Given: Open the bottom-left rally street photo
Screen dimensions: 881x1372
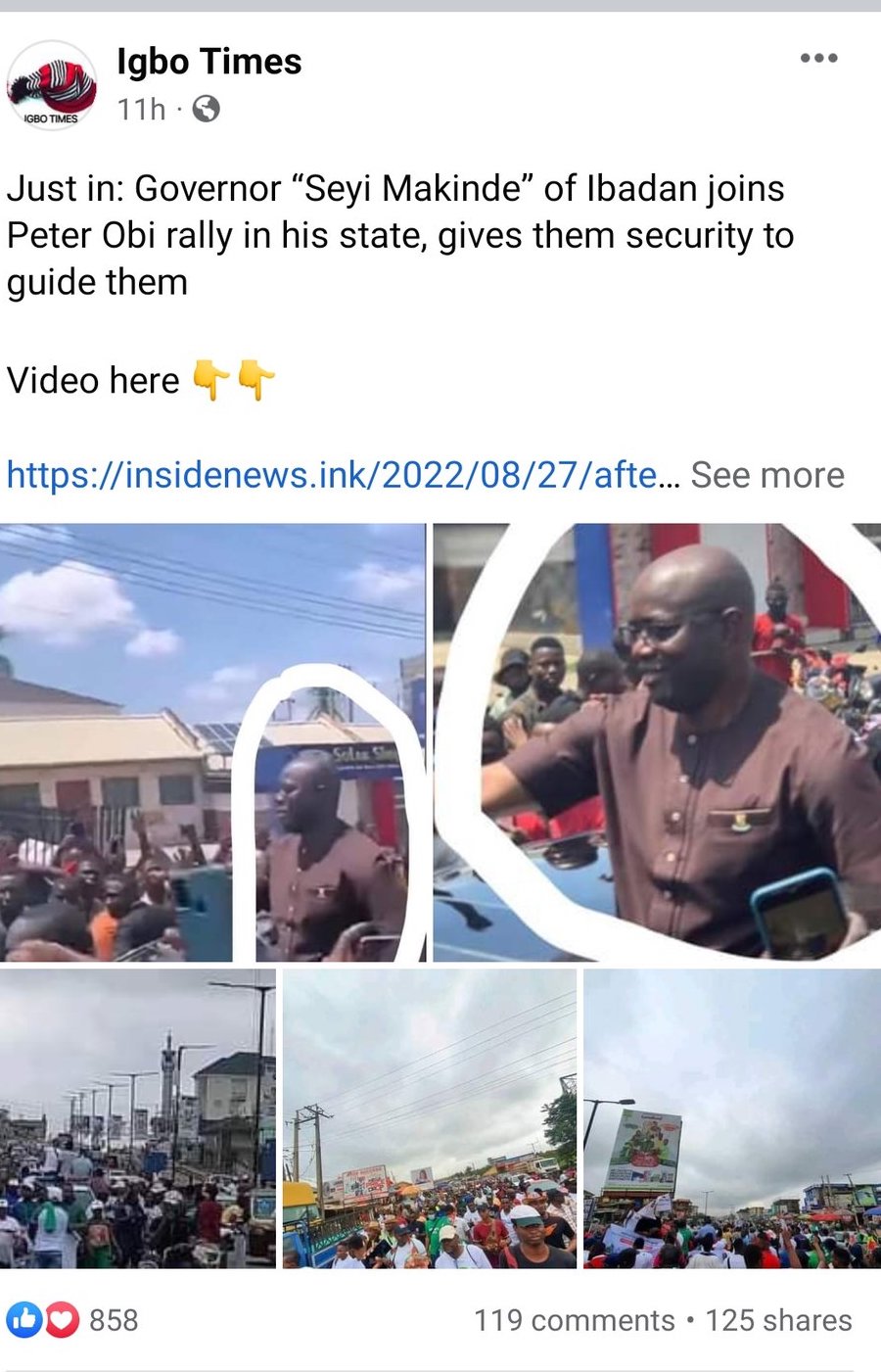Looking at the screenshot, I should pos(137,1118).
